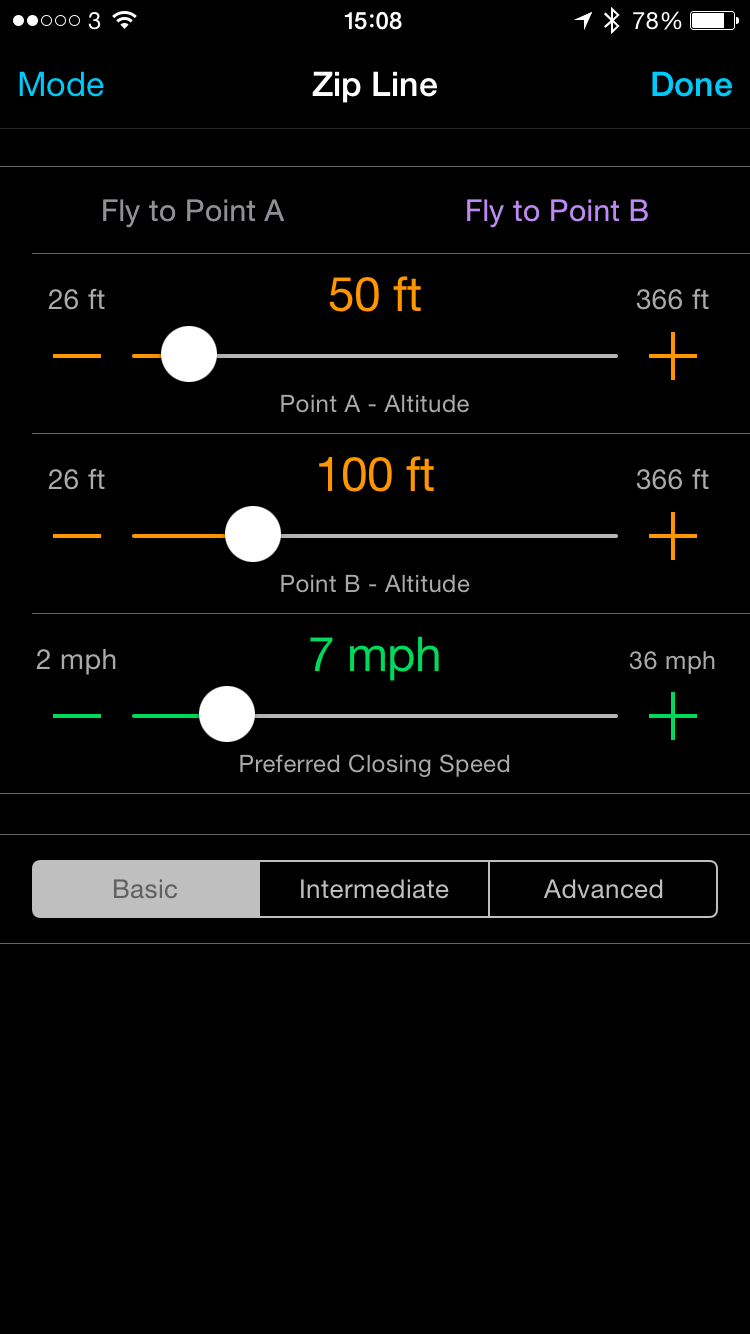Select Fly to Point B
Image resolution: width=750 pixels, height=1334 pixels.
[557, 211]
